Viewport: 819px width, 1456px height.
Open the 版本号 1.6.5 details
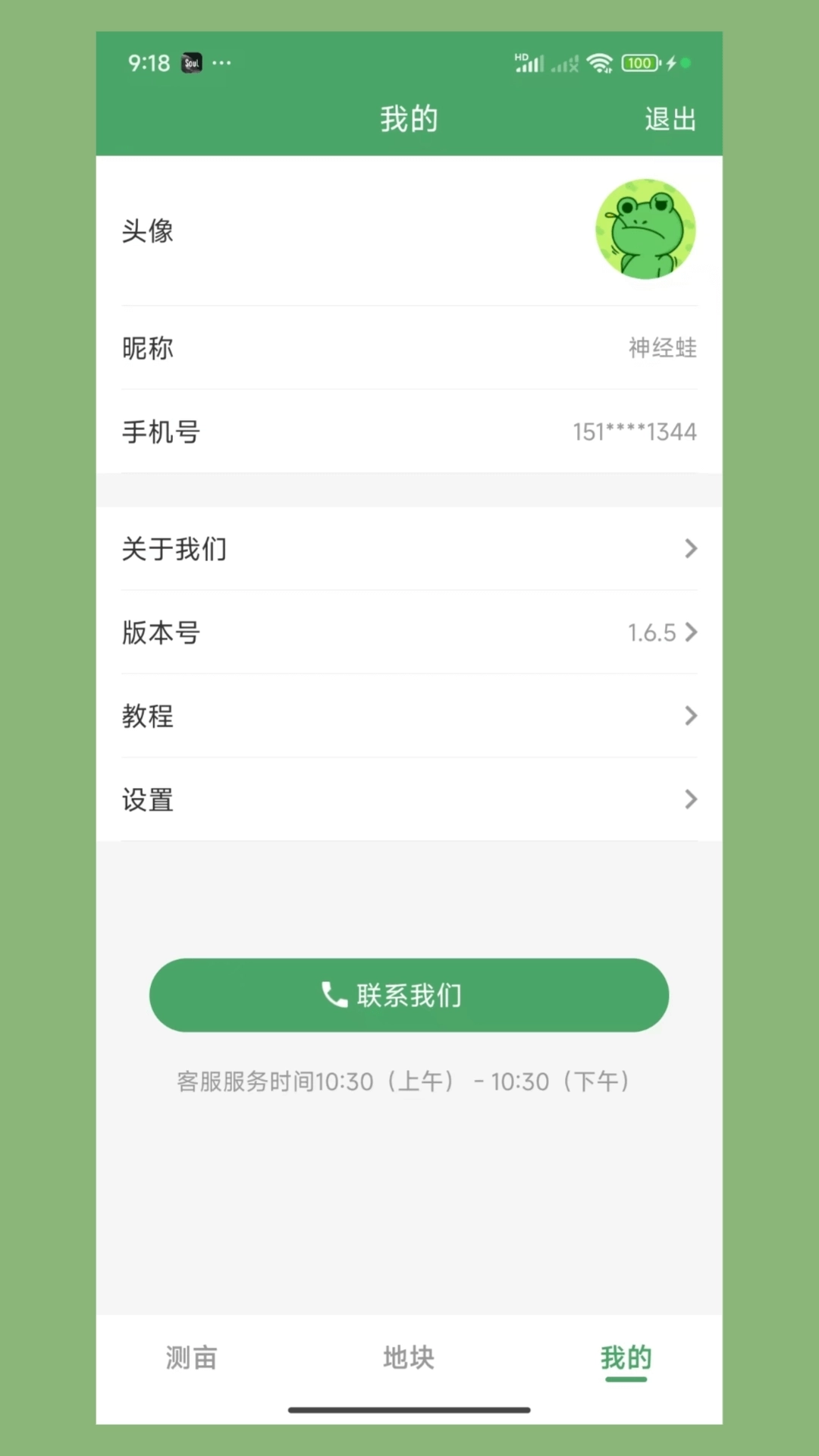point(691,632)
